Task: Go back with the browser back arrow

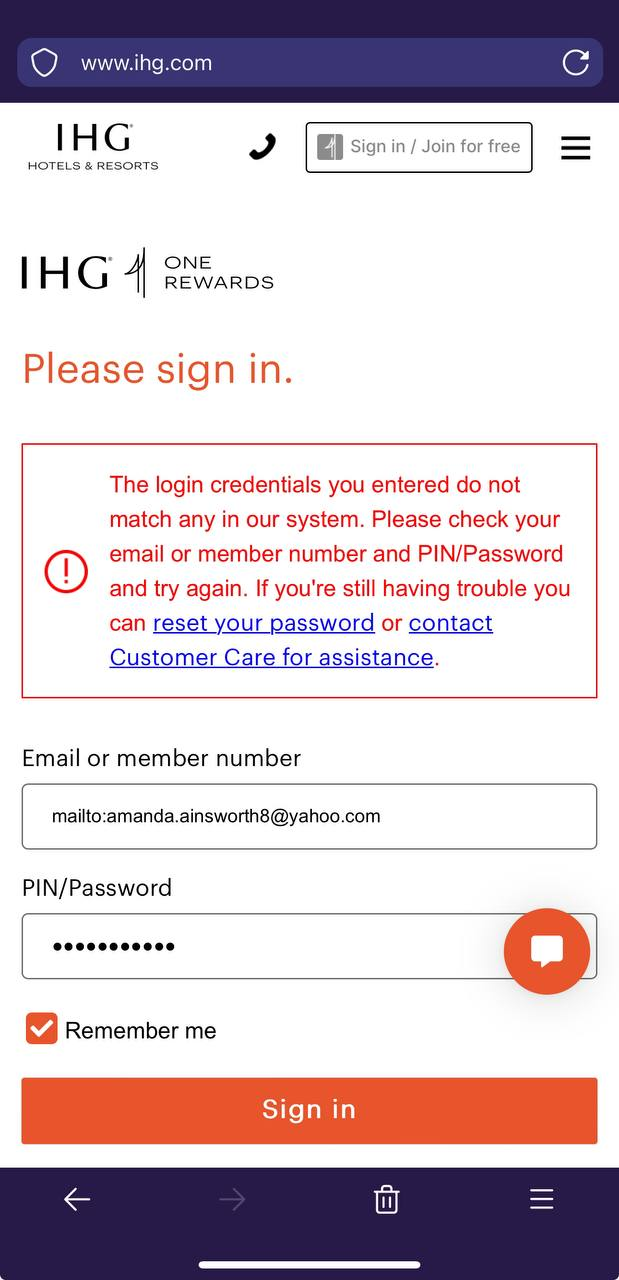Action: click(x=77, y=1200)
